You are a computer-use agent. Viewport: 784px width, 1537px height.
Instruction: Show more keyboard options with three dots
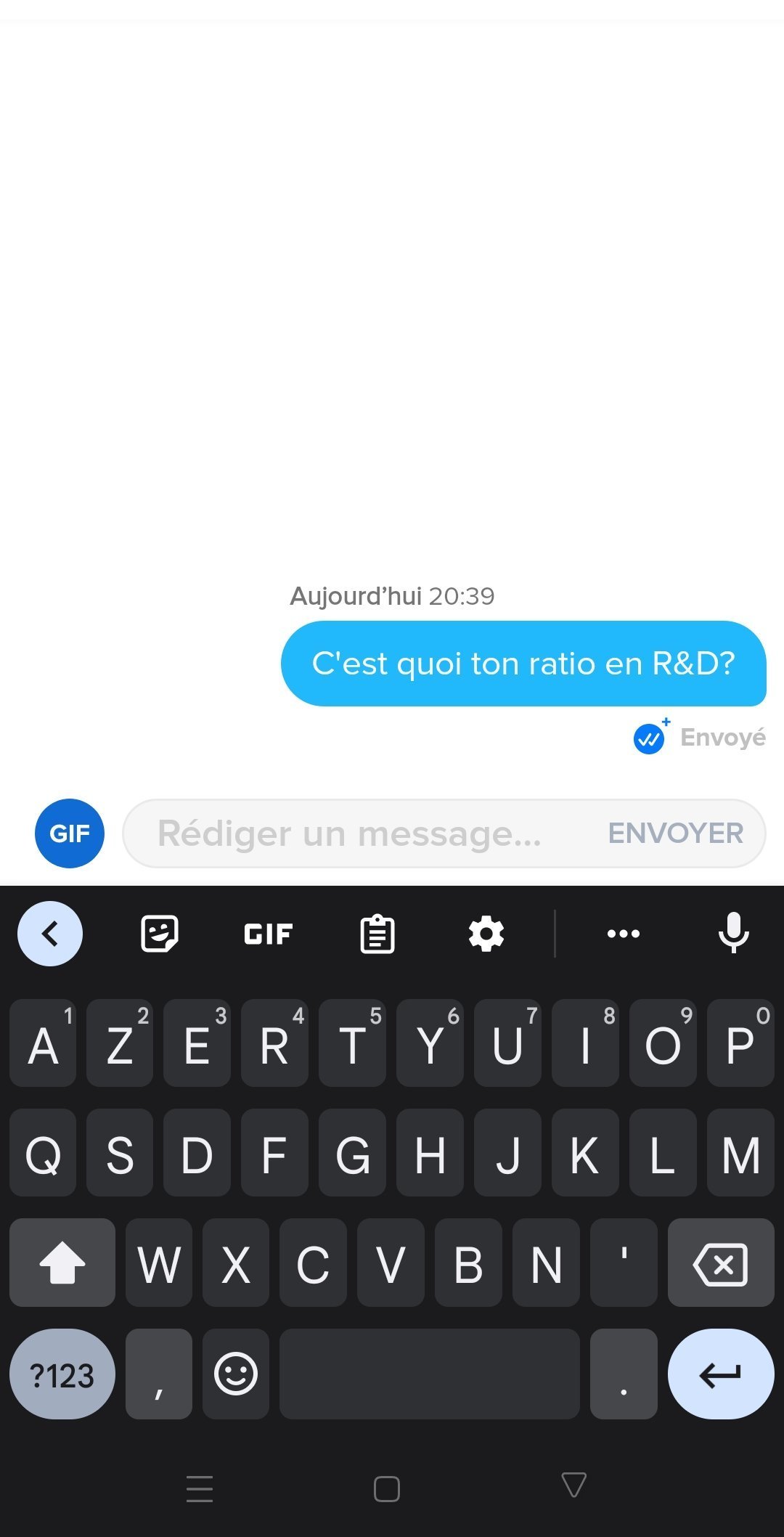coord(624,934)
